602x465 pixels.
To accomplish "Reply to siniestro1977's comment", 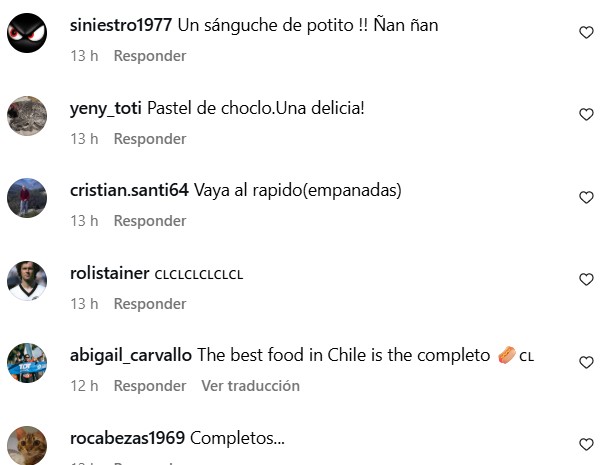I will (149, 56).
